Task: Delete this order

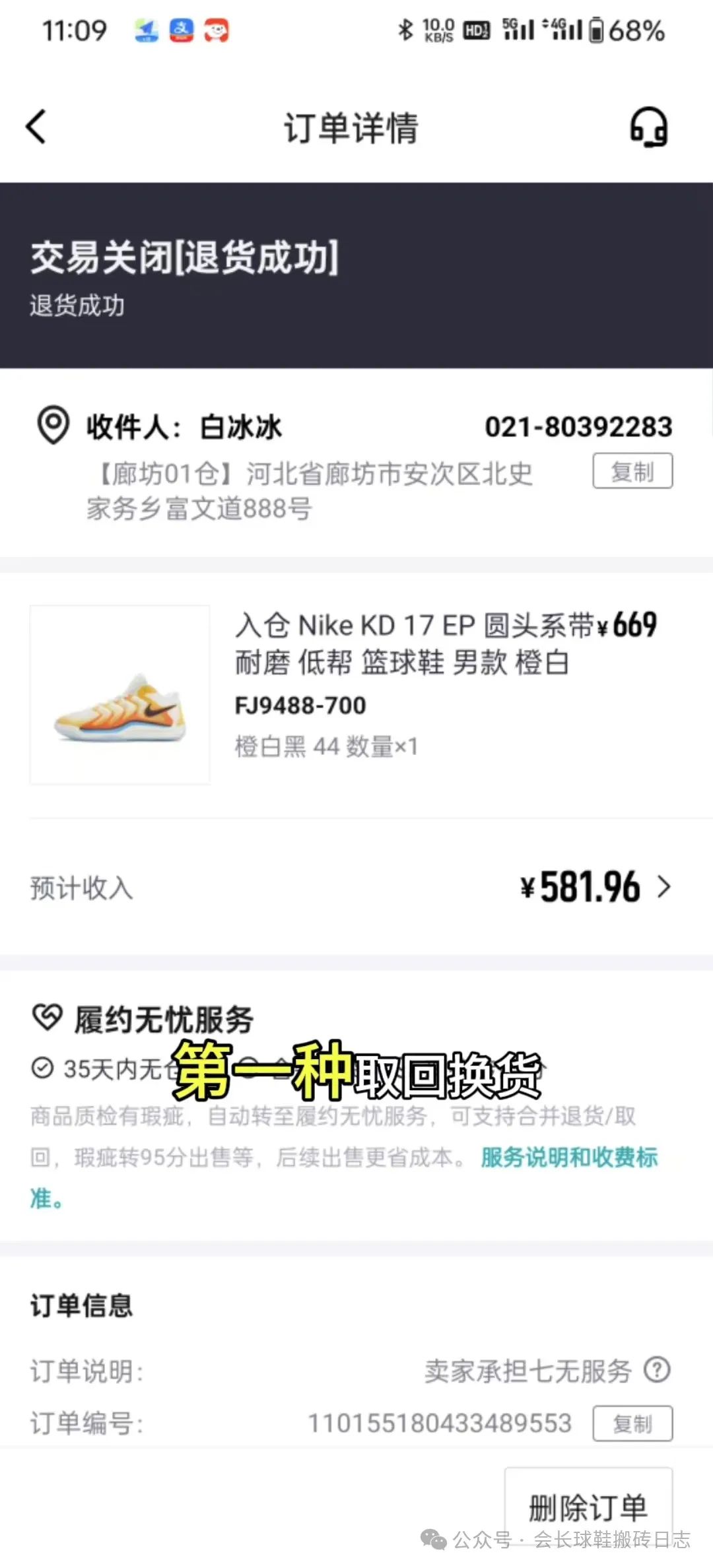Action: [x=588, y=1507]
